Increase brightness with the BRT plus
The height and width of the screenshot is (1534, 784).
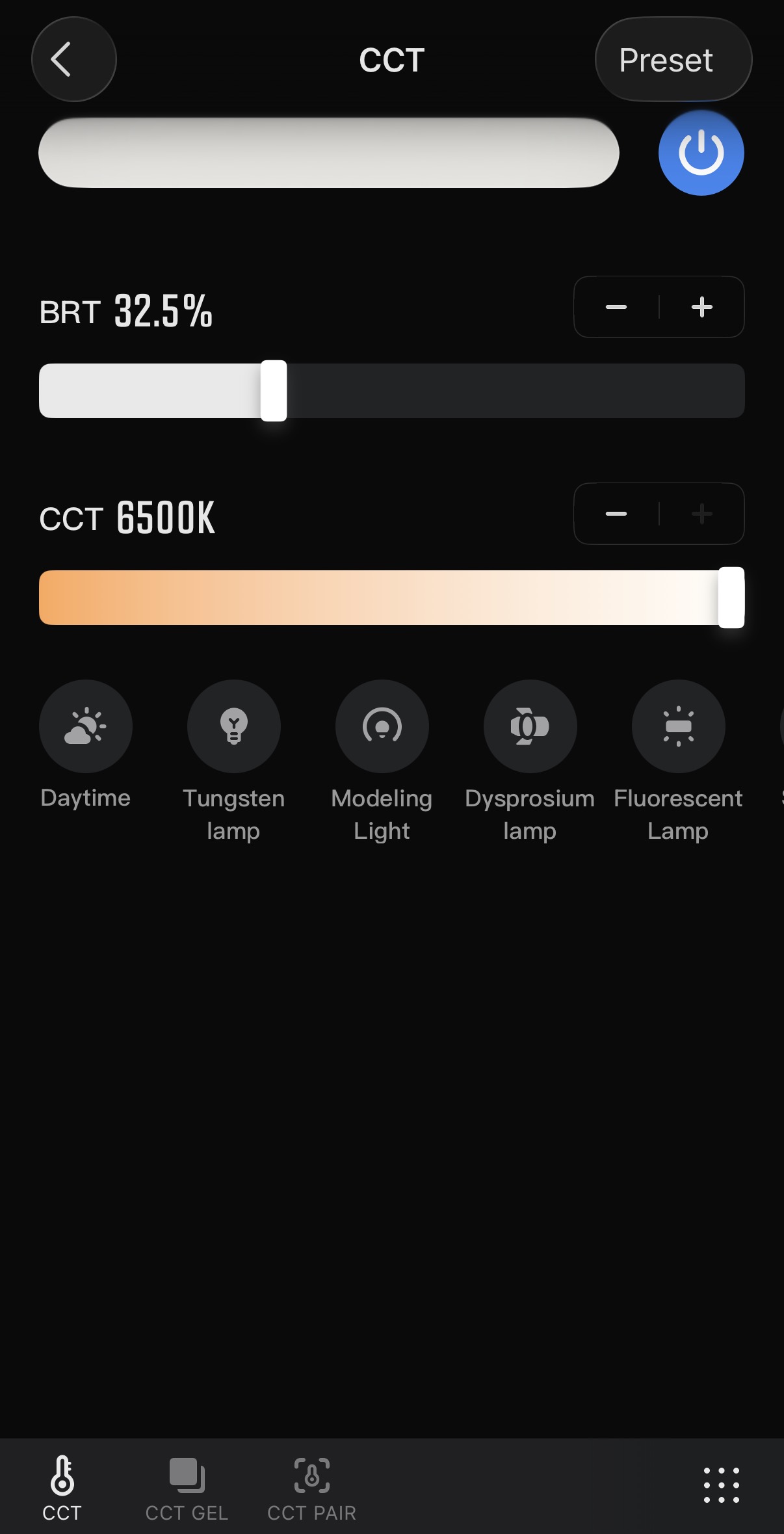tap(702, 307)
